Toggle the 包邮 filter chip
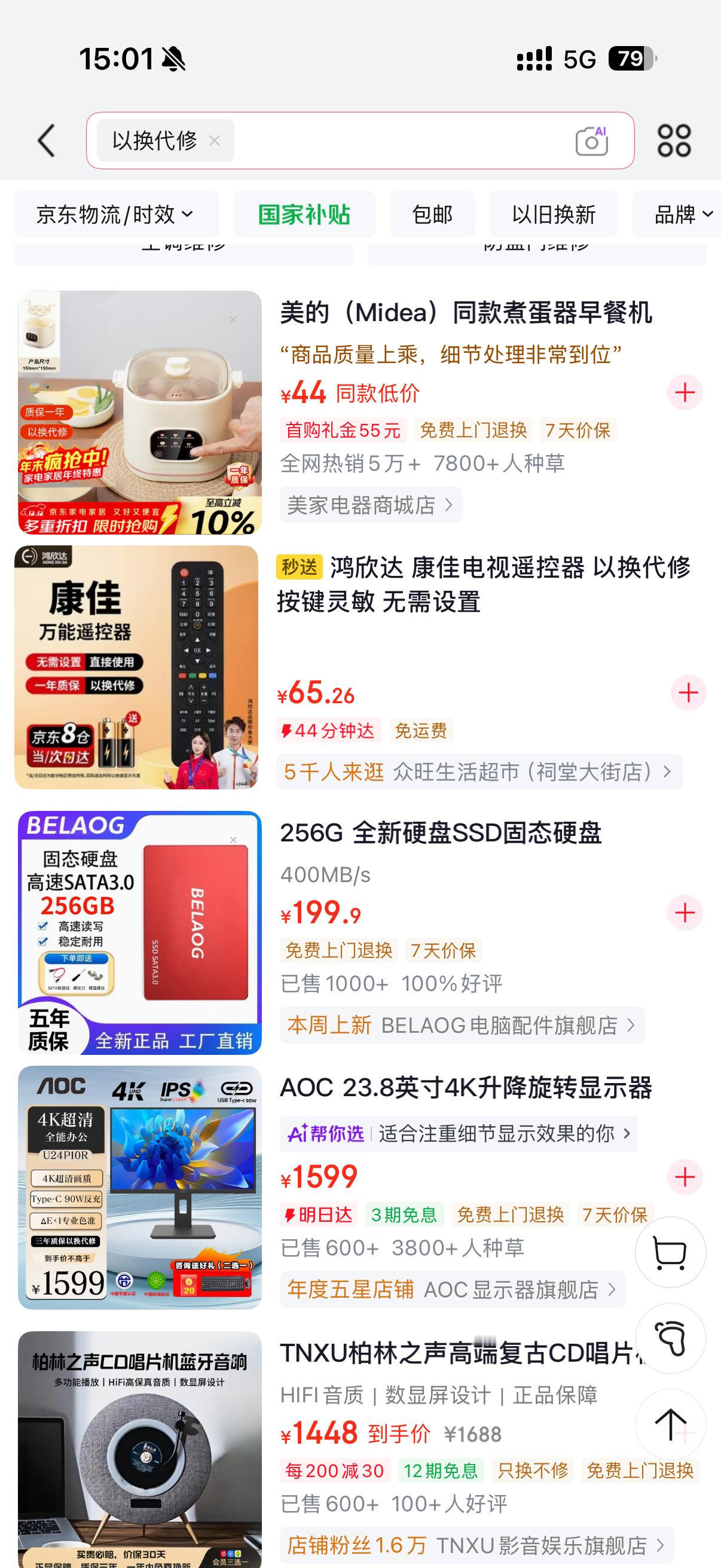Screen dimensions: 721x1568 [433, 214]
